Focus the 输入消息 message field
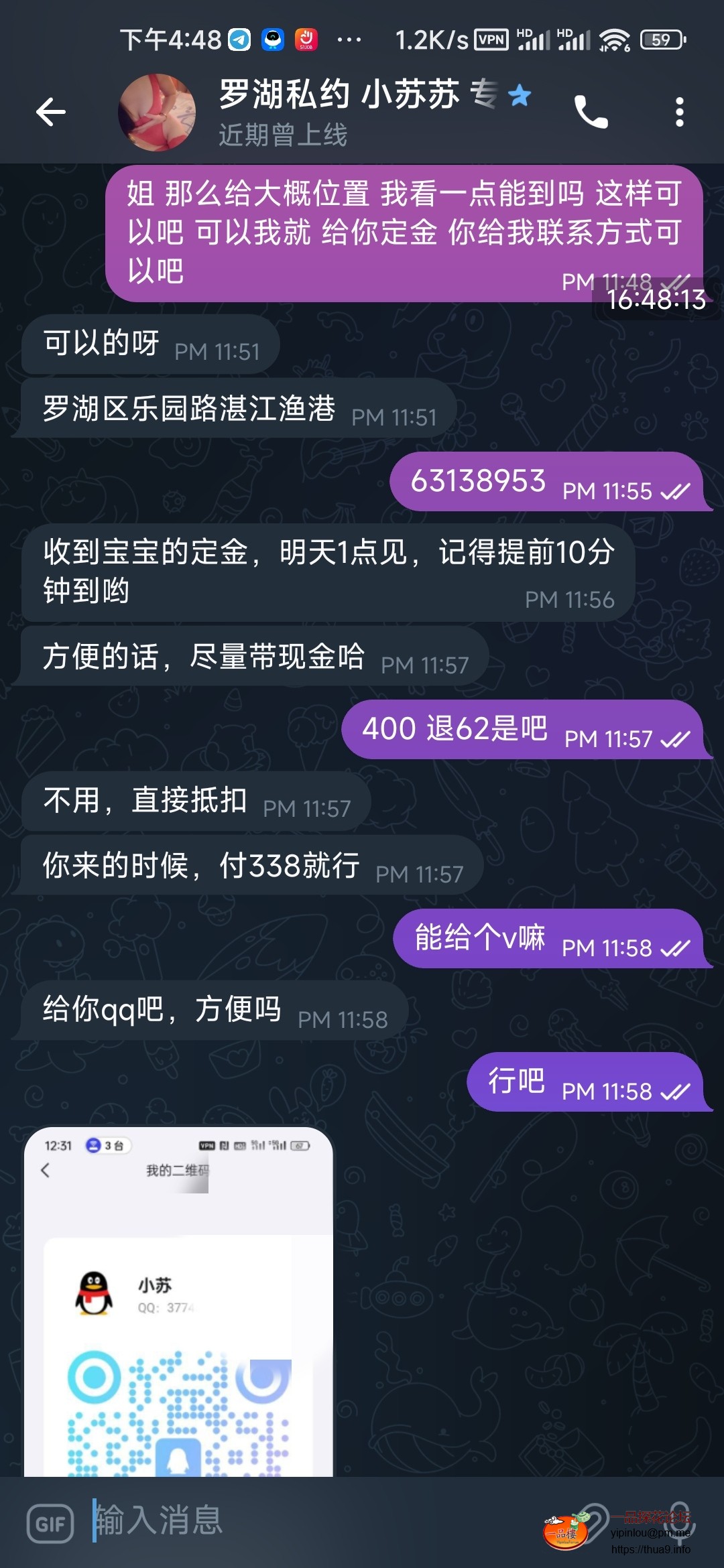The width and height of the screenshot is (724, 1568). pos(302,1520)
